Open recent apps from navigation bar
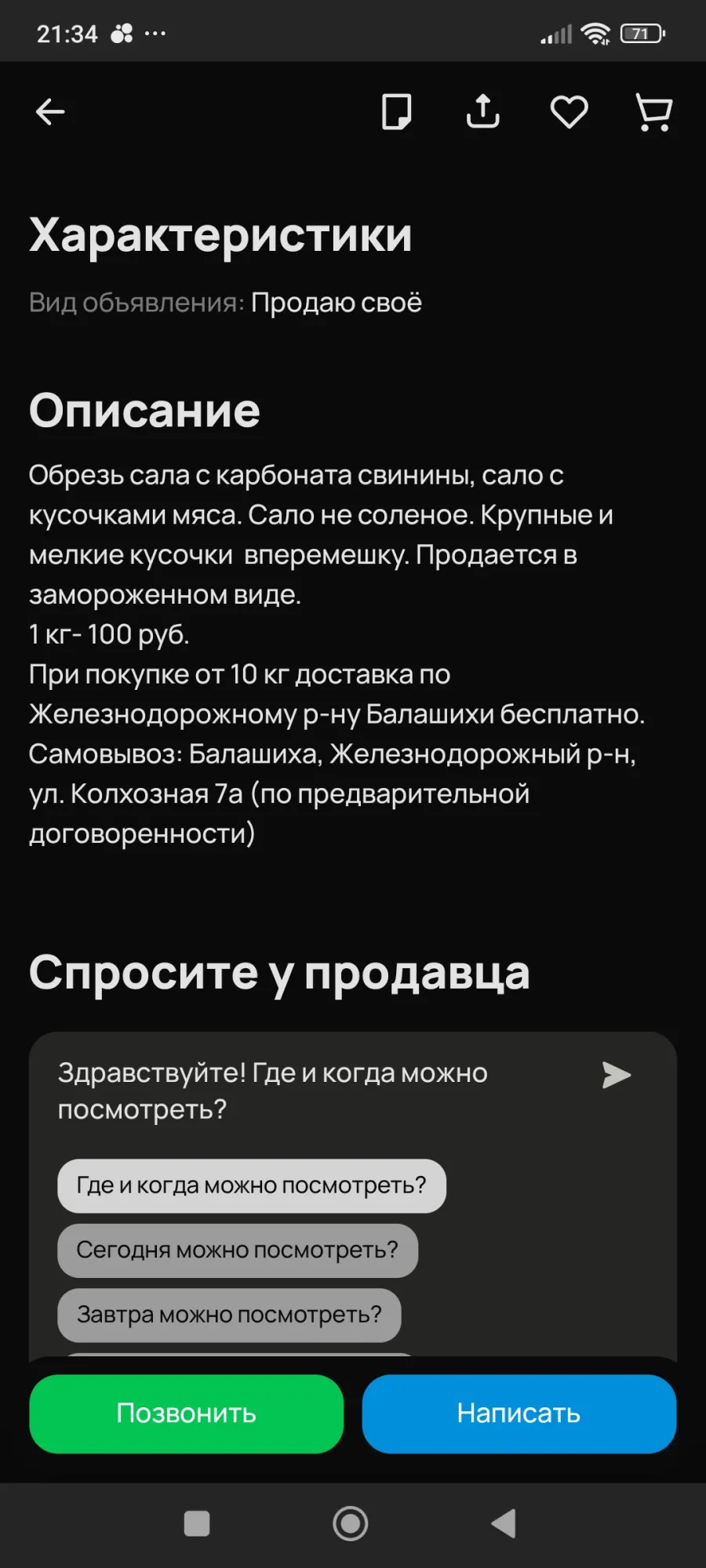 pyautogui.click(x=196, y=1524)
